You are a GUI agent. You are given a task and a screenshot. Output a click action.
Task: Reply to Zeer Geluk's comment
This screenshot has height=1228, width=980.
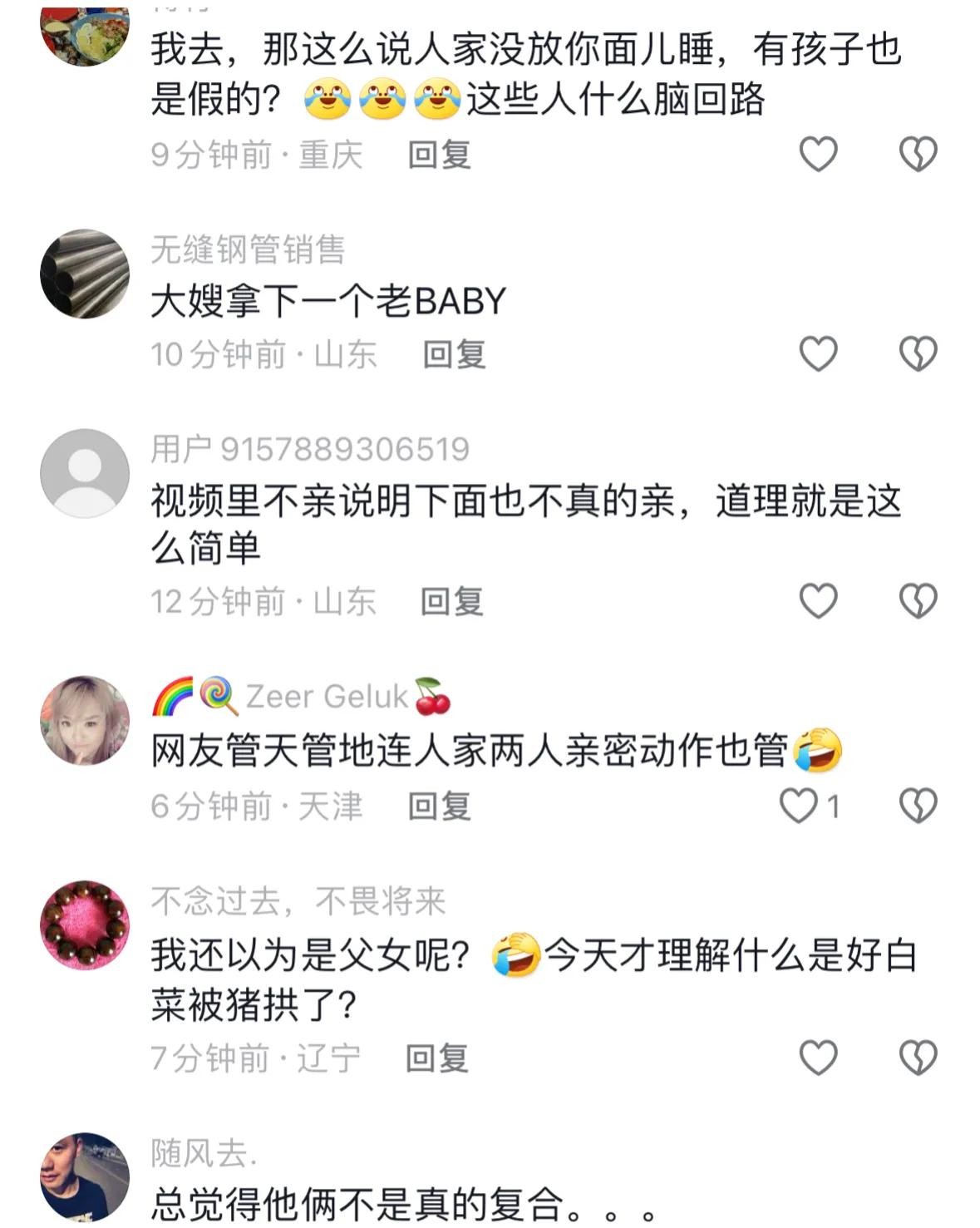point(439,806)
